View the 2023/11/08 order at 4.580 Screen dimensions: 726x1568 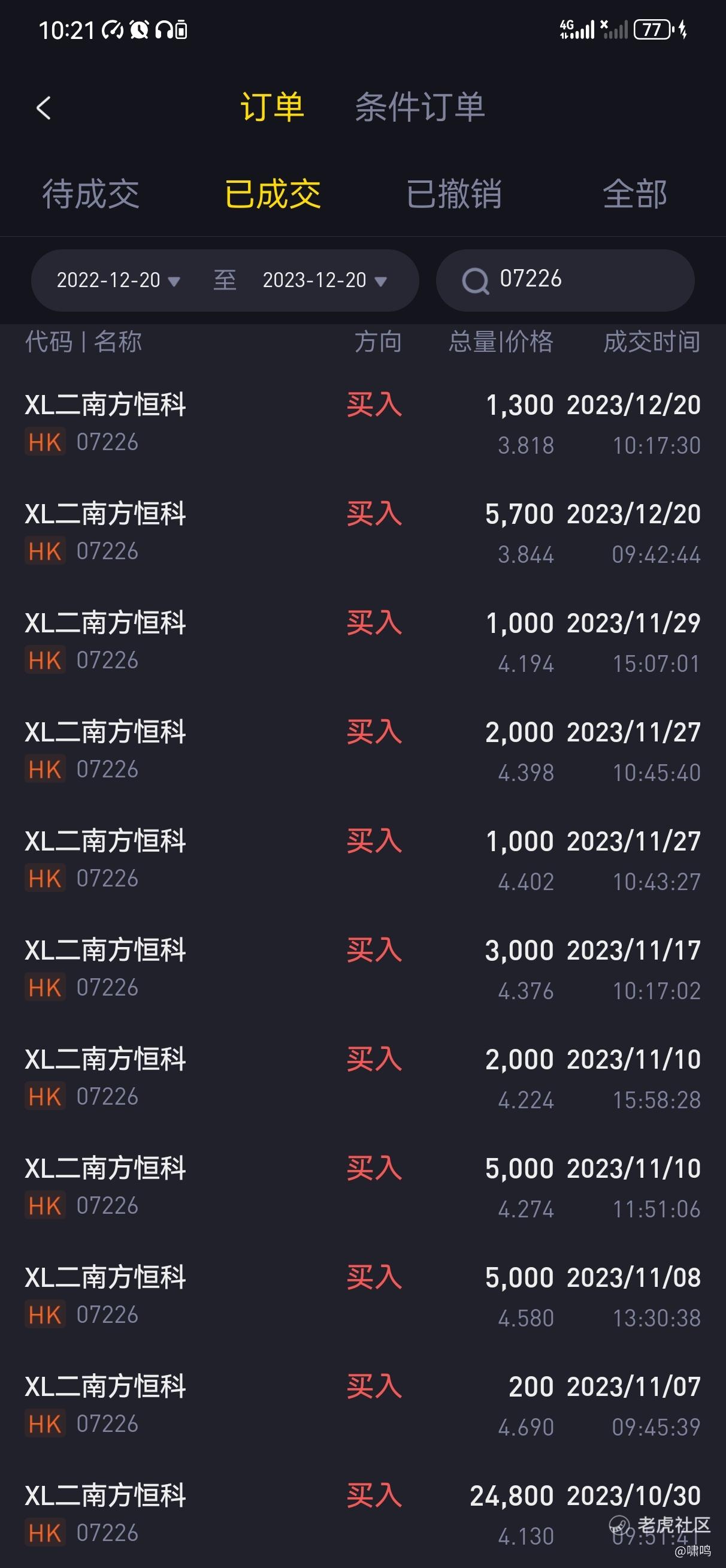(362, 1295)
